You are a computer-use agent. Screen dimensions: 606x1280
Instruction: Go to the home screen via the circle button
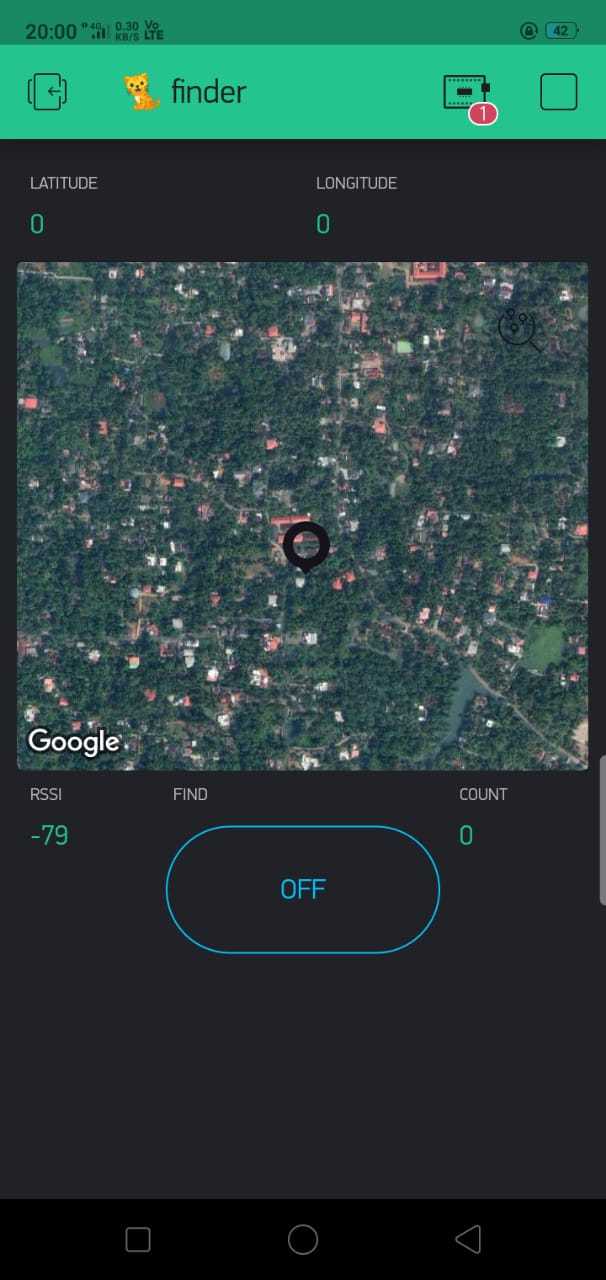pos(302,1239)
